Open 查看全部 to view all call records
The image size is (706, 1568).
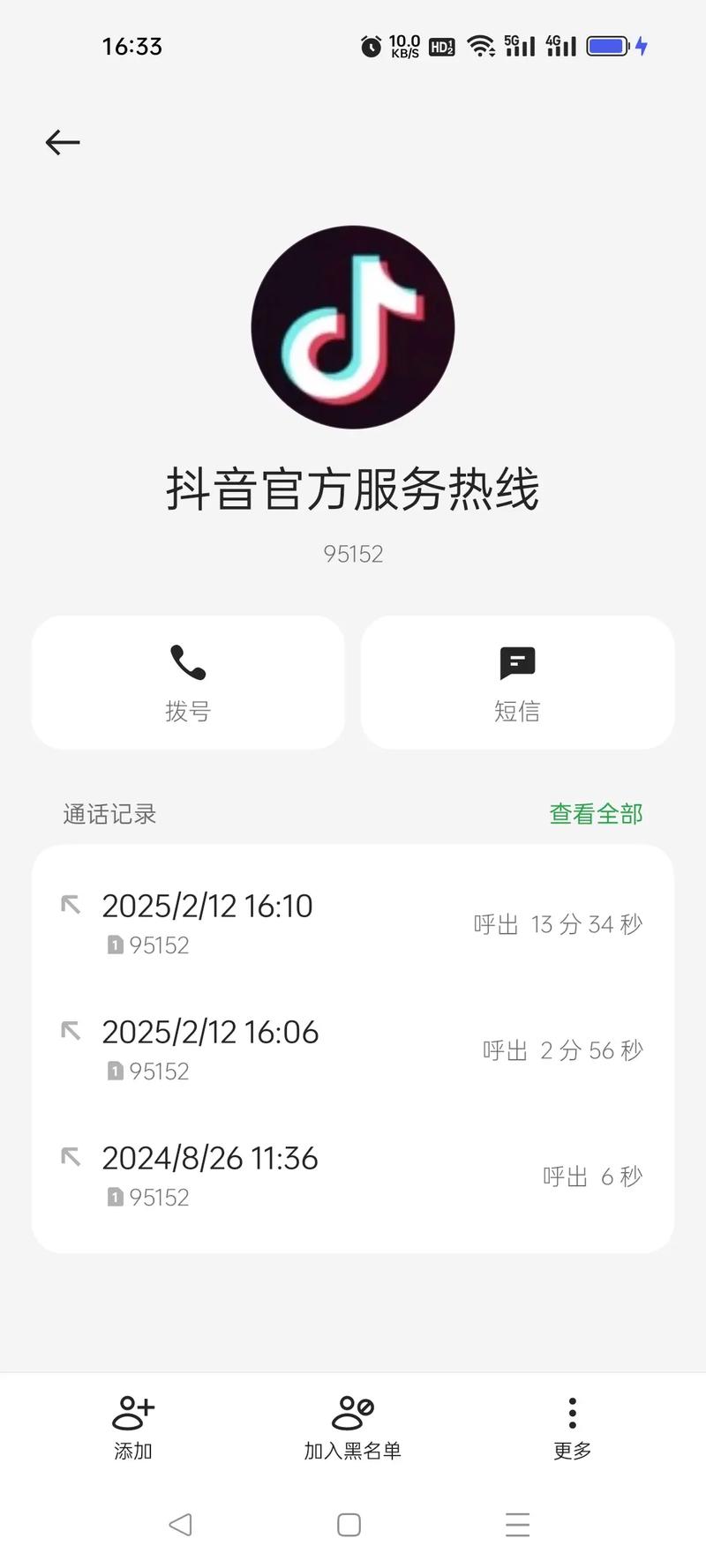(x=596, y=814)
